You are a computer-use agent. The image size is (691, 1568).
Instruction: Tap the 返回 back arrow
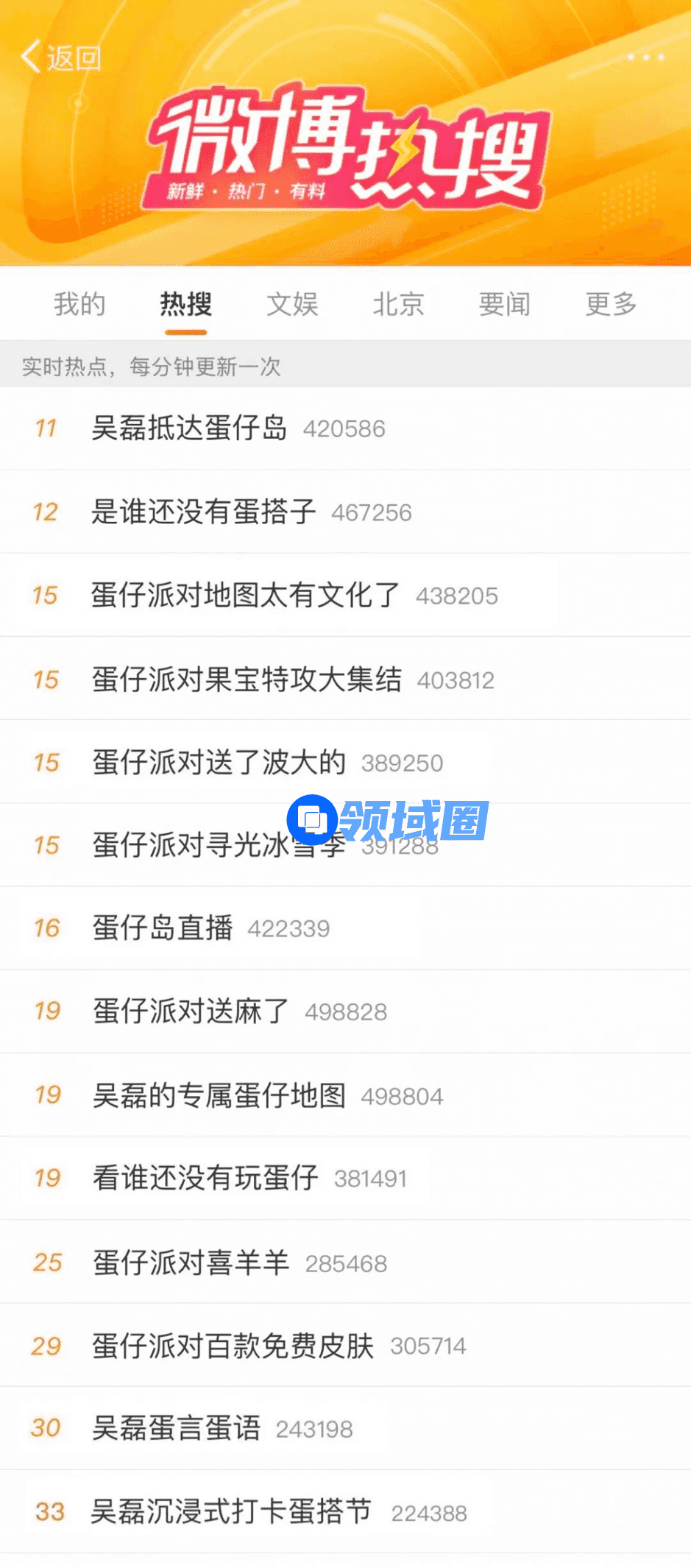(59, 57)
